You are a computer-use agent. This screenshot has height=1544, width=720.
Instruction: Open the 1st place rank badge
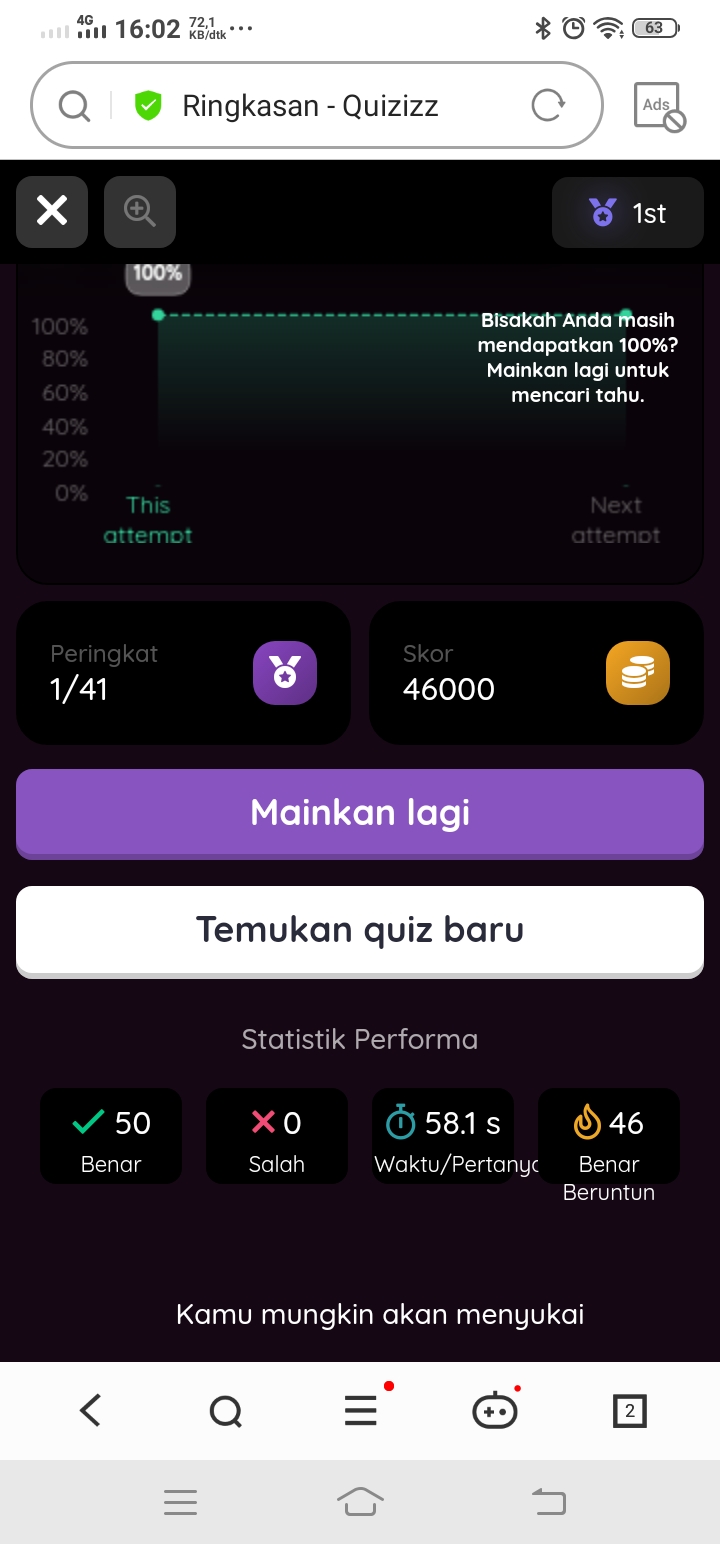[x=628, y=213]
